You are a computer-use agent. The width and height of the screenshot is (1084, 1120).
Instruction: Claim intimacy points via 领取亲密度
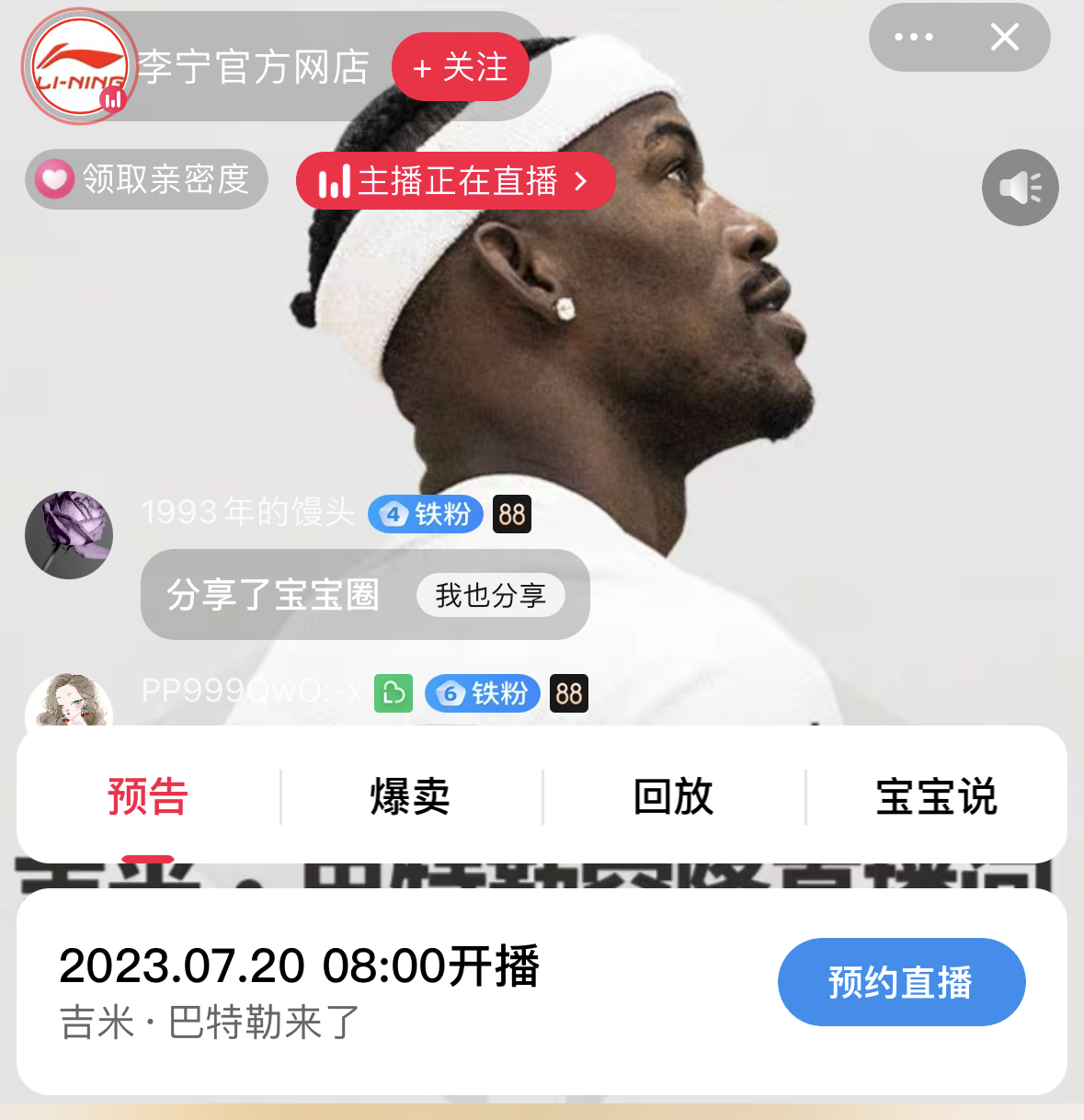coord(147,179)
